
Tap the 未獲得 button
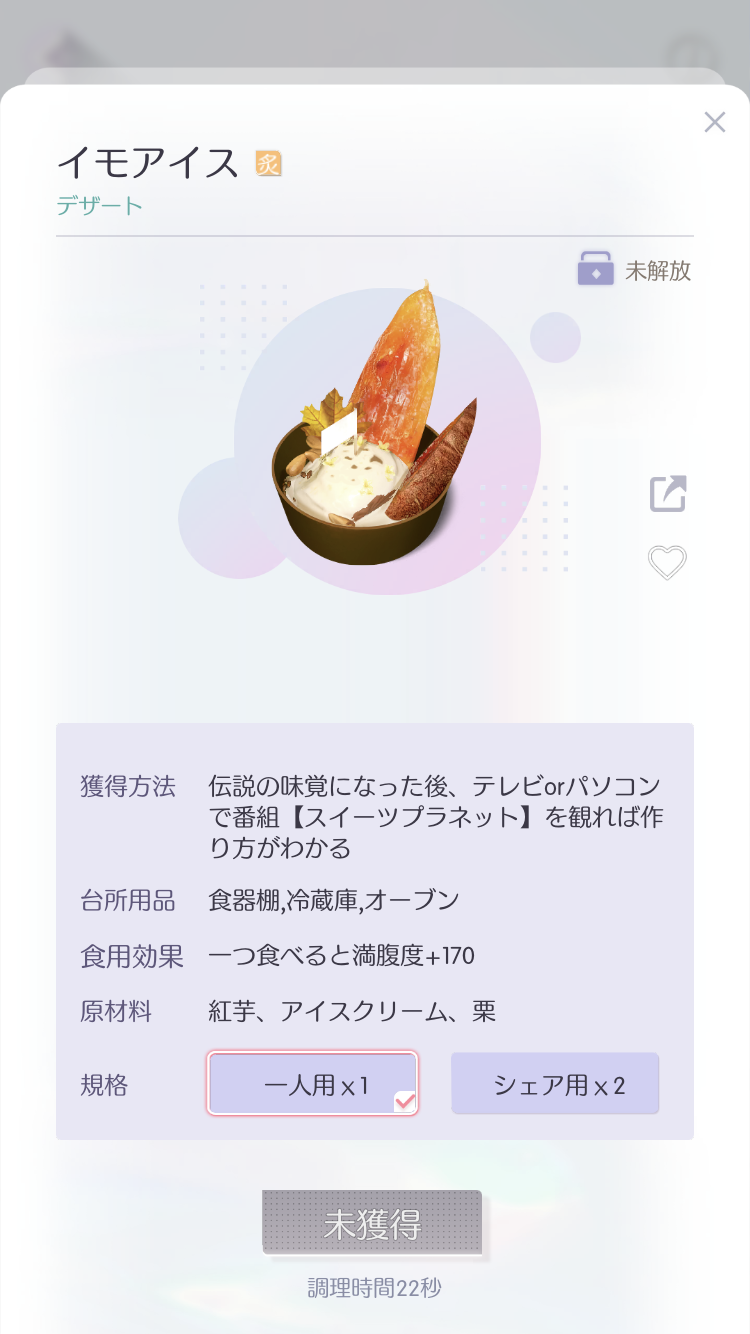(372, 1223)
